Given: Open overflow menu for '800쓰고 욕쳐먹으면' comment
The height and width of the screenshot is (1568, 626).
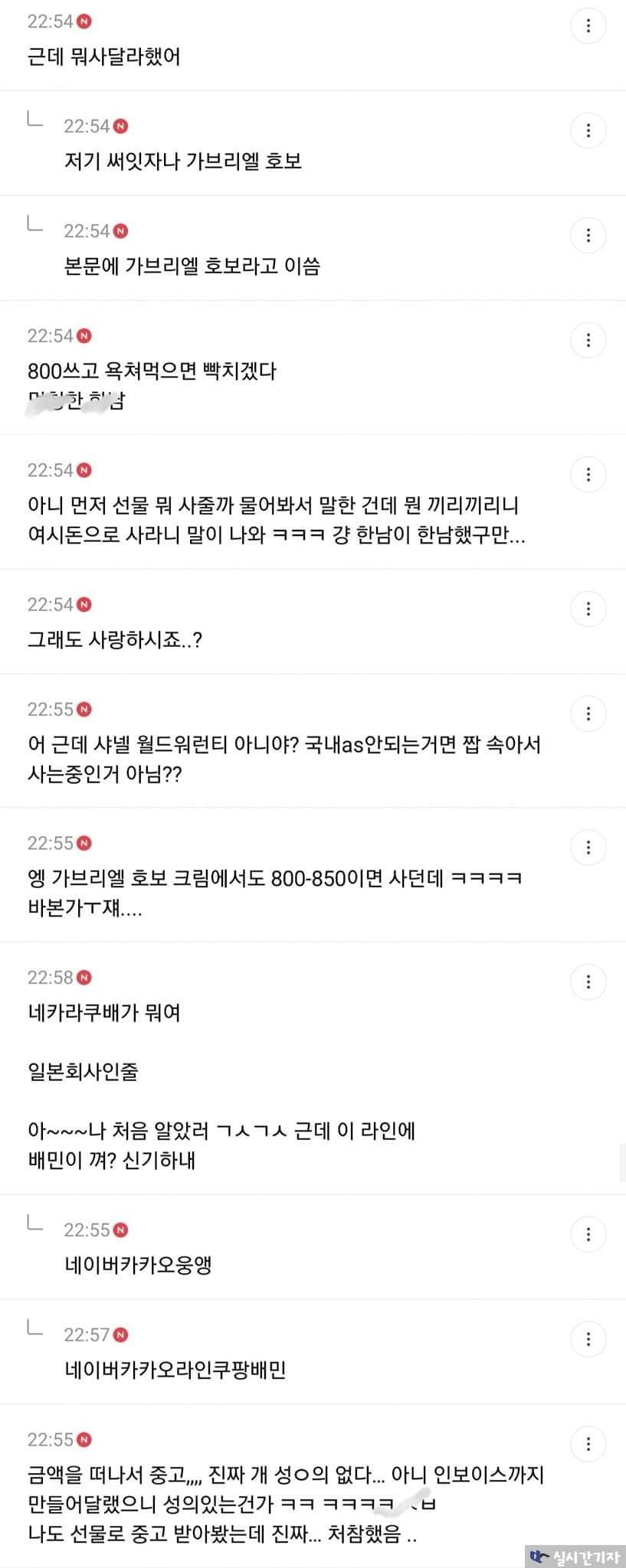Looking at the screenshot, I should (x=588, y=340).
